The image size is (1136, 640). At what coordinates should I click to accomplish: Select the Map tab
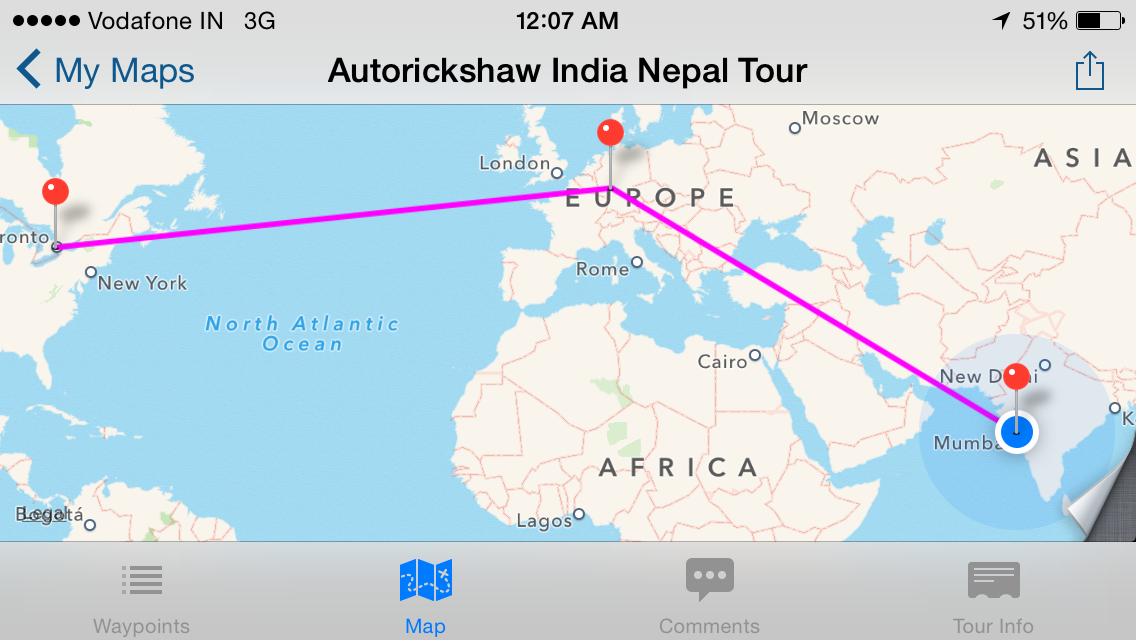coord(425,597)
